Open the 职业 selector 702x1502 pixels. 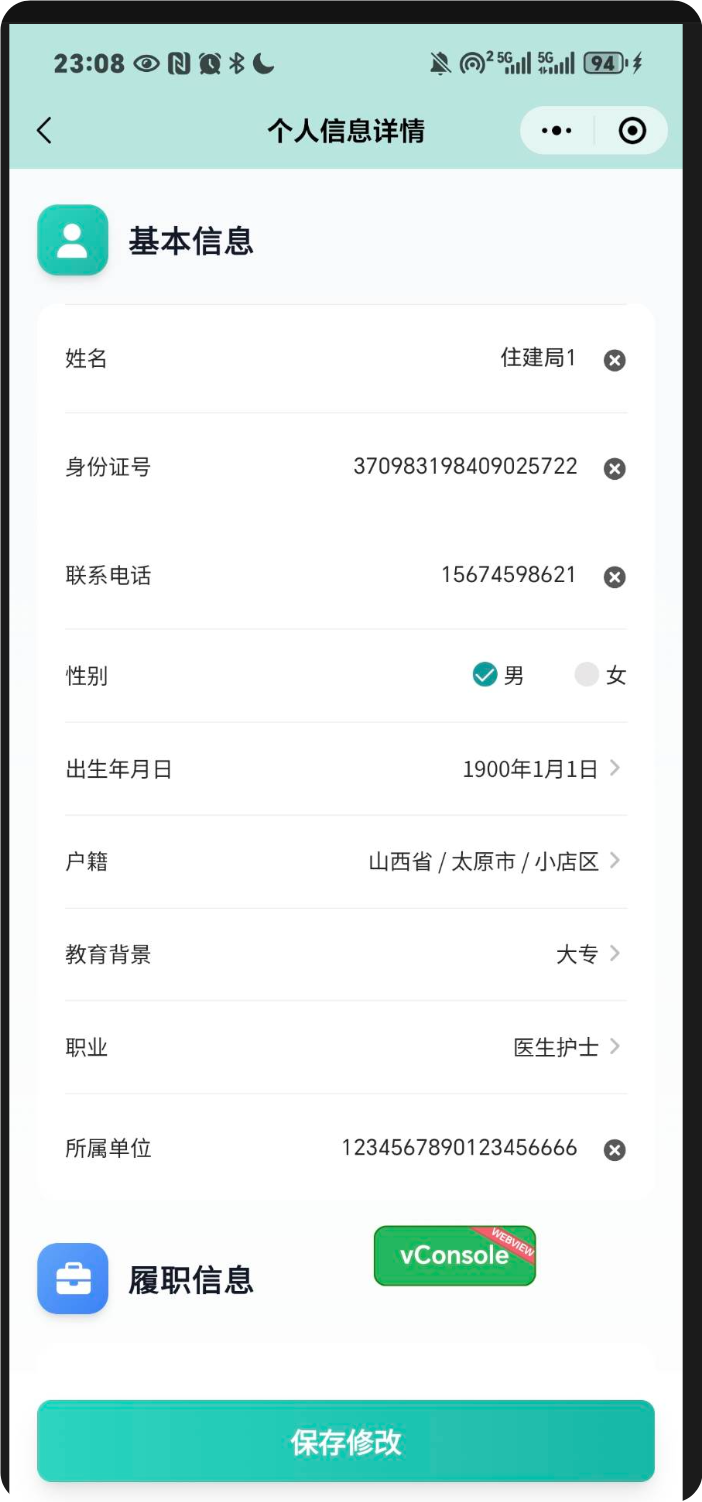[566, 1048]
